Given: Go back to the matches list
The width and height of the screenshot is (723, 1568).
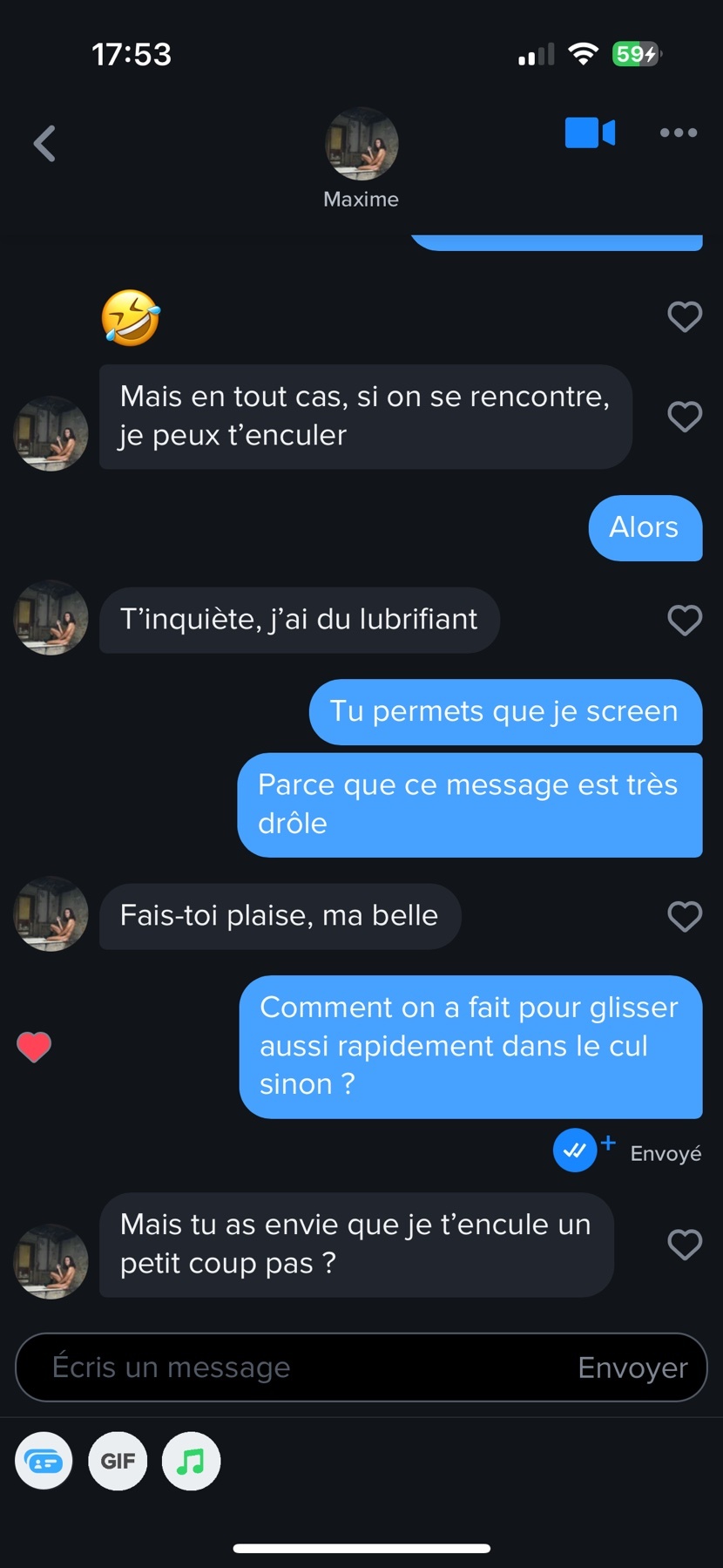Looking at the screenshot, I should point(44,144).
